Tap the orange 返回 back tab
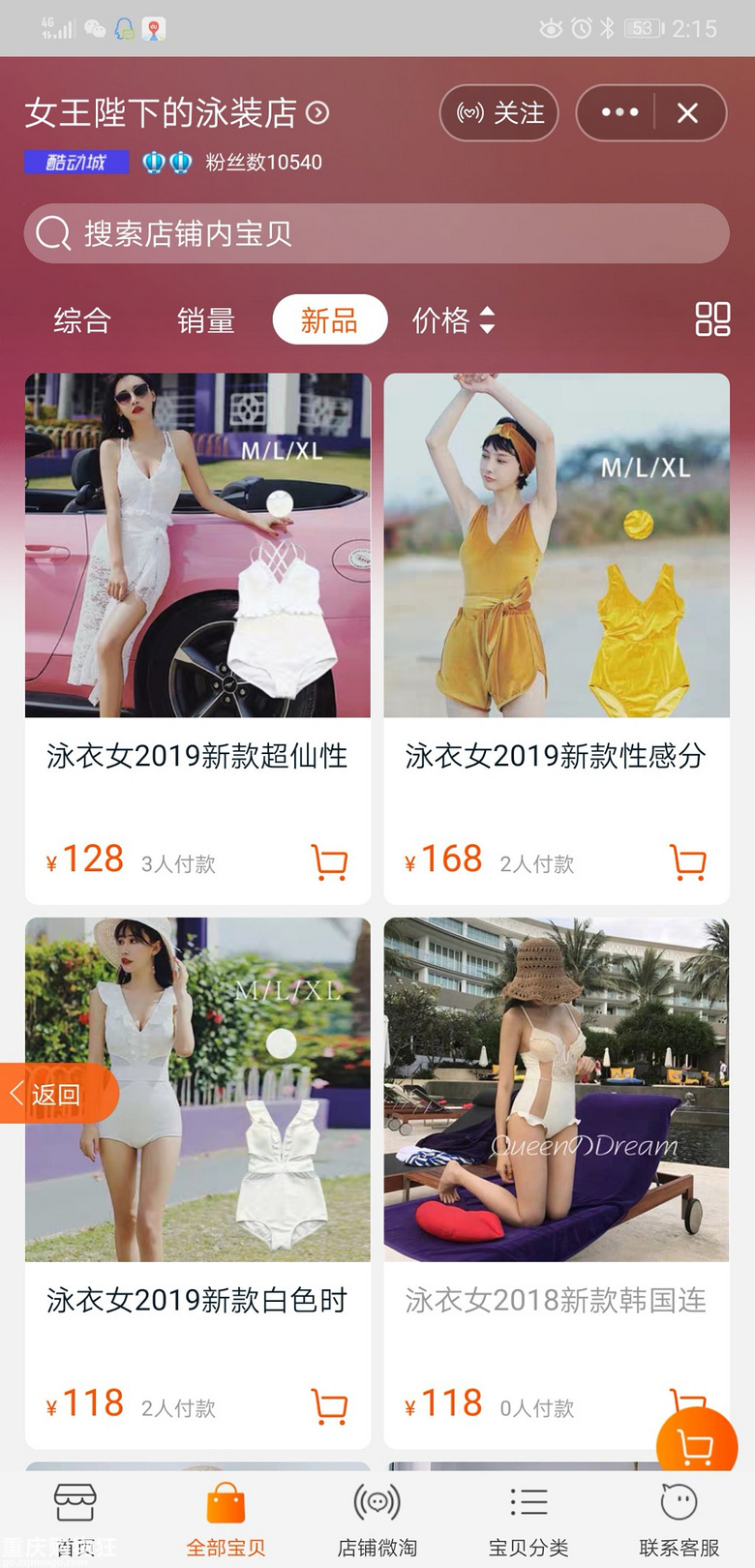755x1568 pixels. (x=58, y=1094)
